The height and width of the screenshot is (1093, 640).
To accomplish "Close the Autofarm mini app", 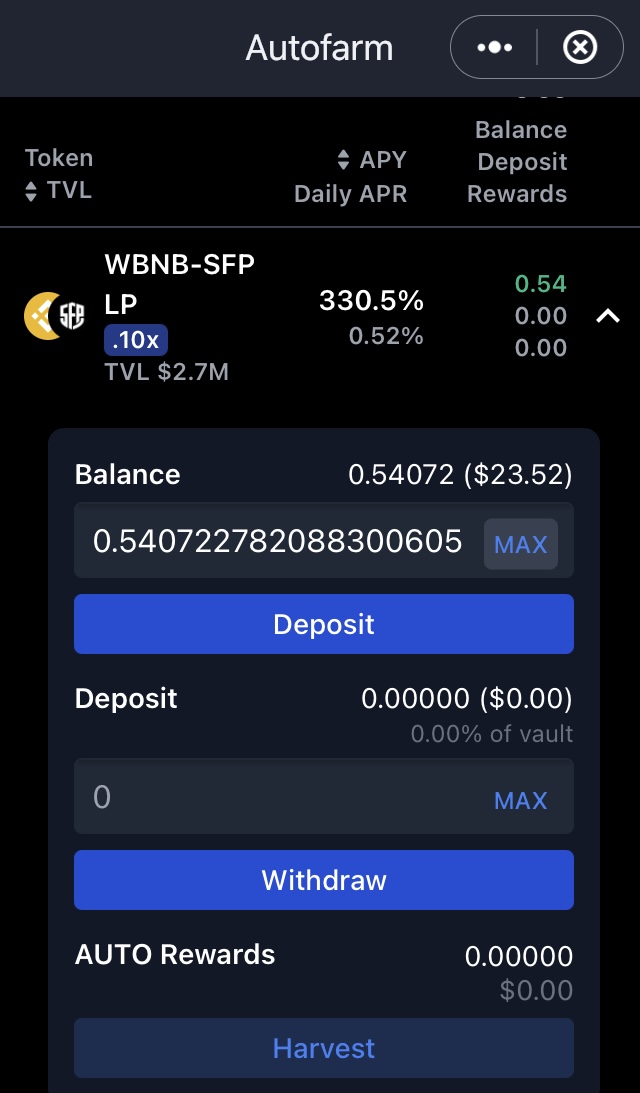I will (x=580, y=47).
